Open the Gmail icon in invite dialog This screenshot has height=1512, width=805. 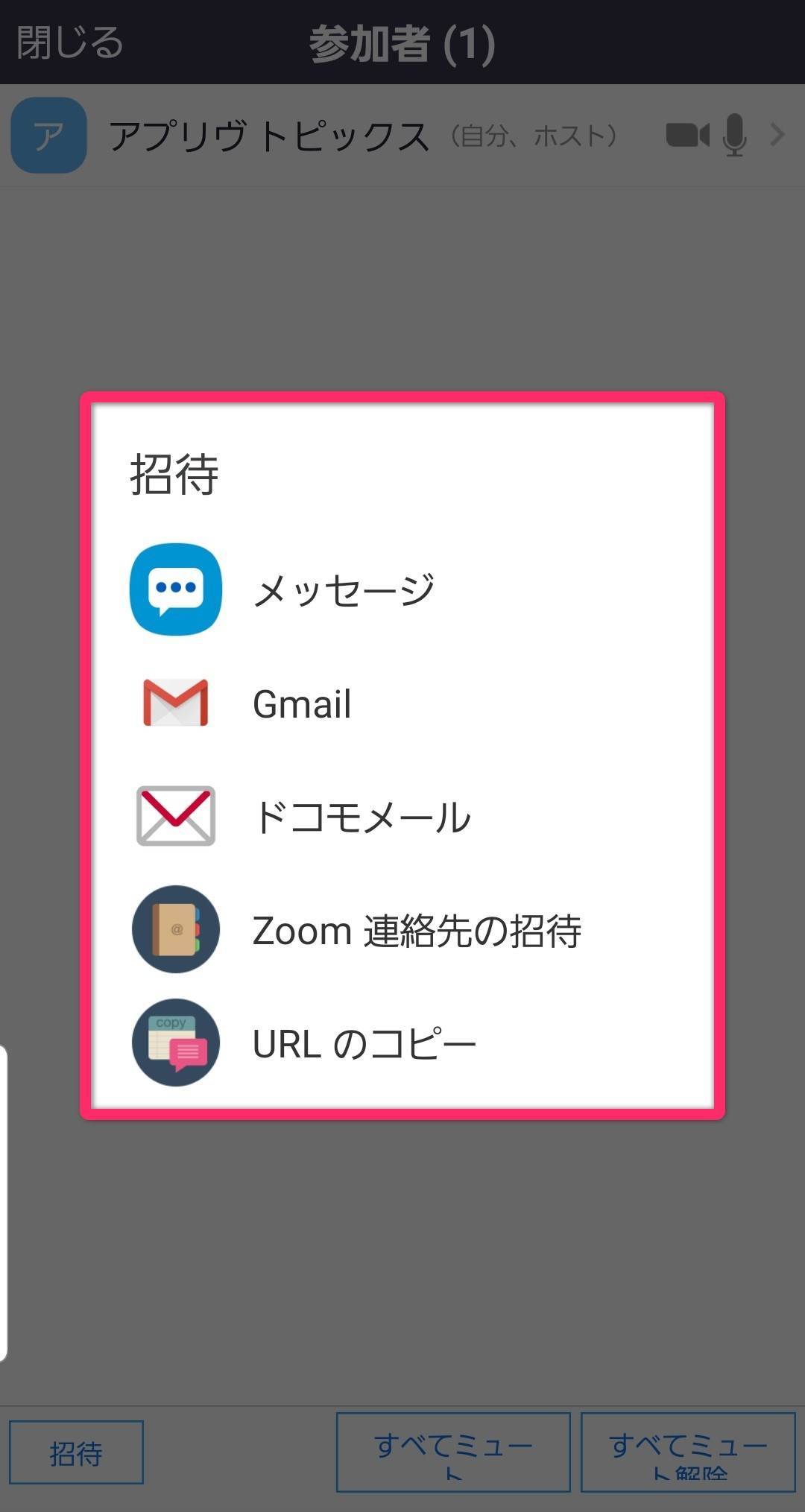[x=176, y=702]
